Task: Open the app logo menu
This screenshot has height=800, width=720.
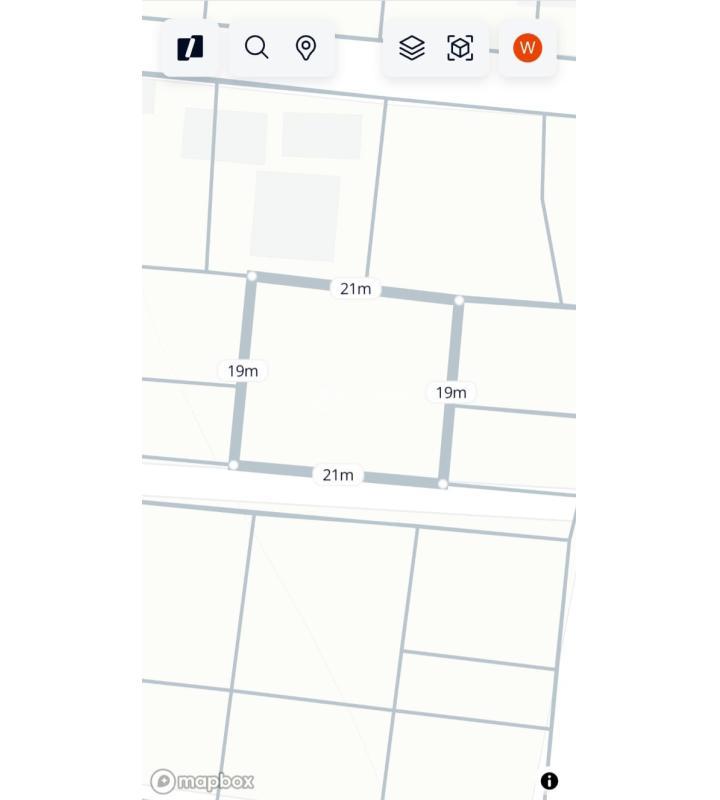Action: 190,48
